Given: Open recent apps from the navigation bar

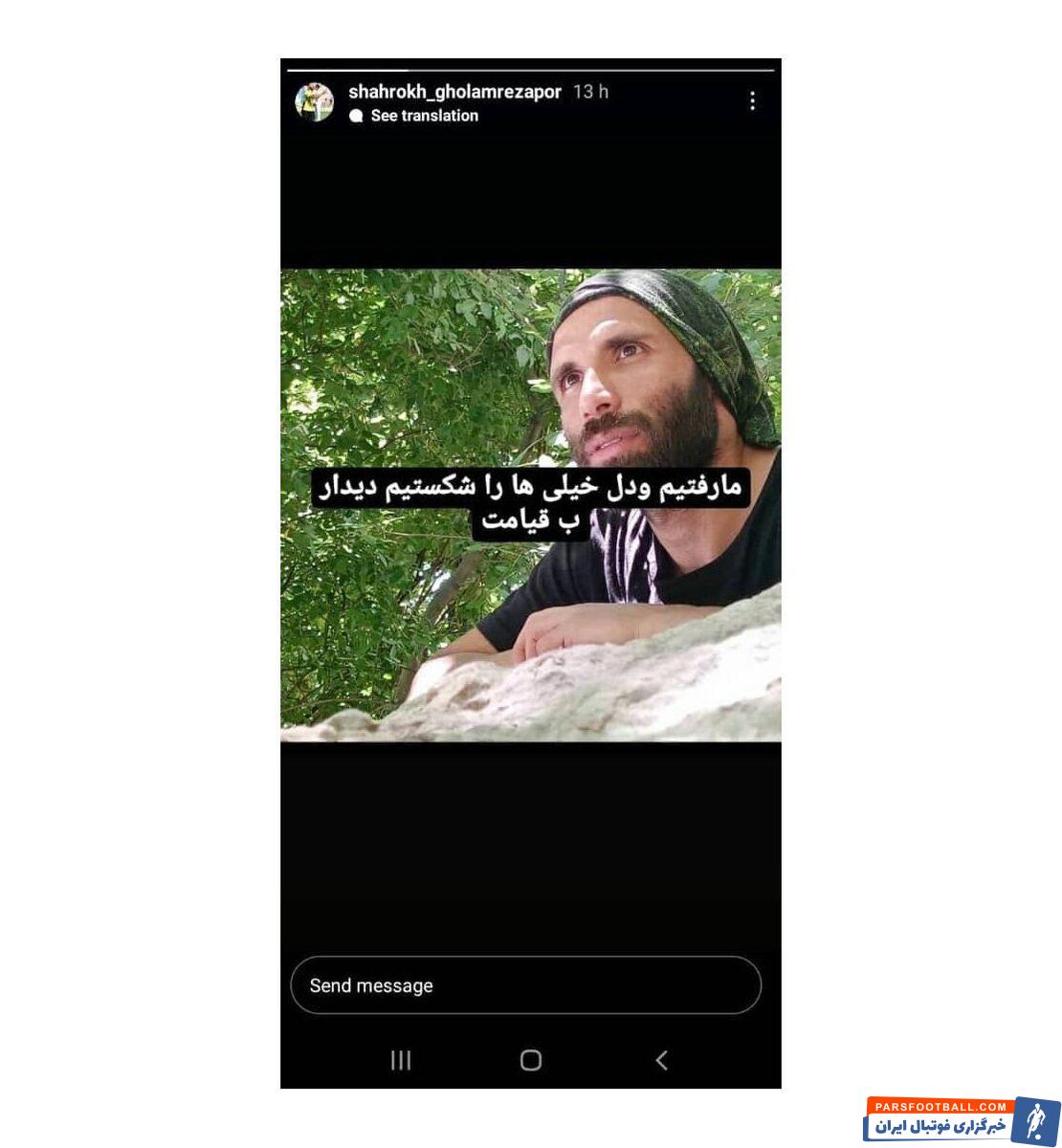Looking at the screenshot, I should 401,1060.
